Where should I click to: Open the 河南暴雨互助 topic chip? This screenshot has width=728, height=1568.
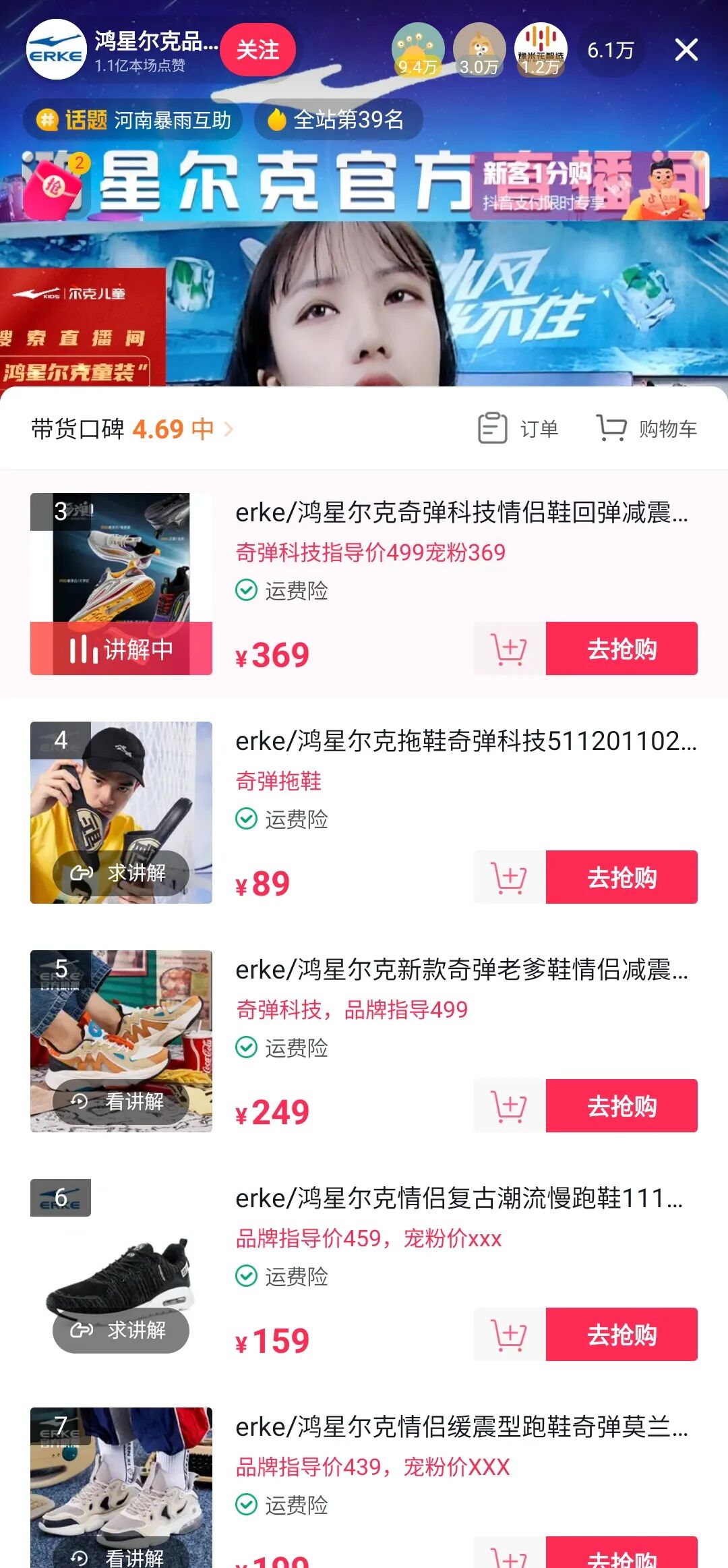pyautogui.click(x=133, y=120)
